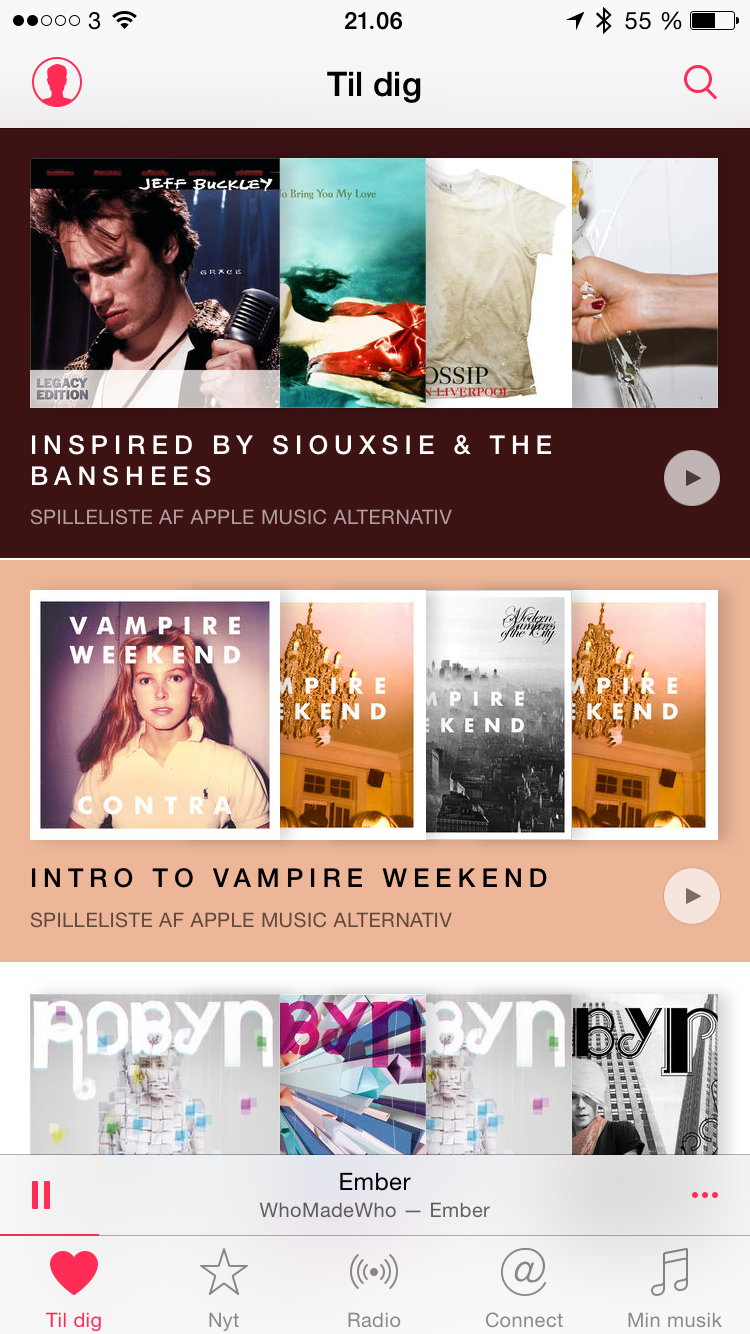Pause the song Ember
This screenshot has width=750, height=1334.
coord(41,1195)
